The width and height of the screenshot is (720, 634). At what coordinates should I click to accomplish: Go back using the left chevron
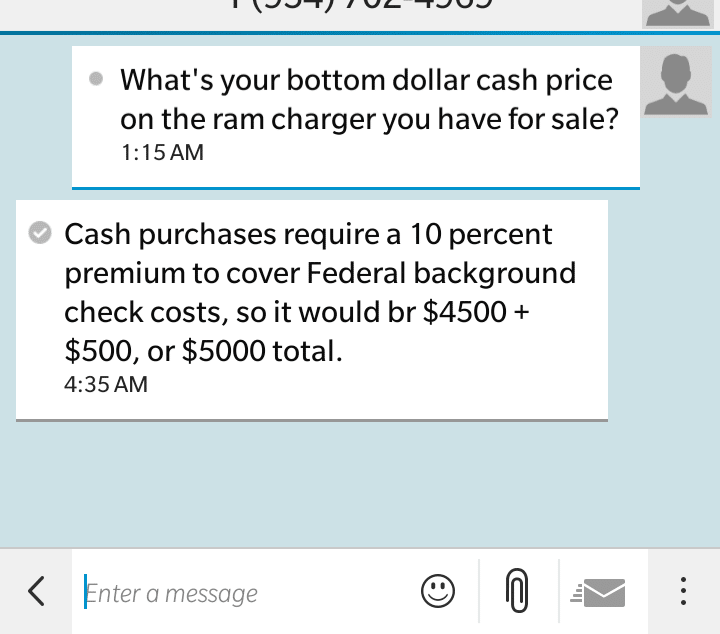[x=36, y=591]
